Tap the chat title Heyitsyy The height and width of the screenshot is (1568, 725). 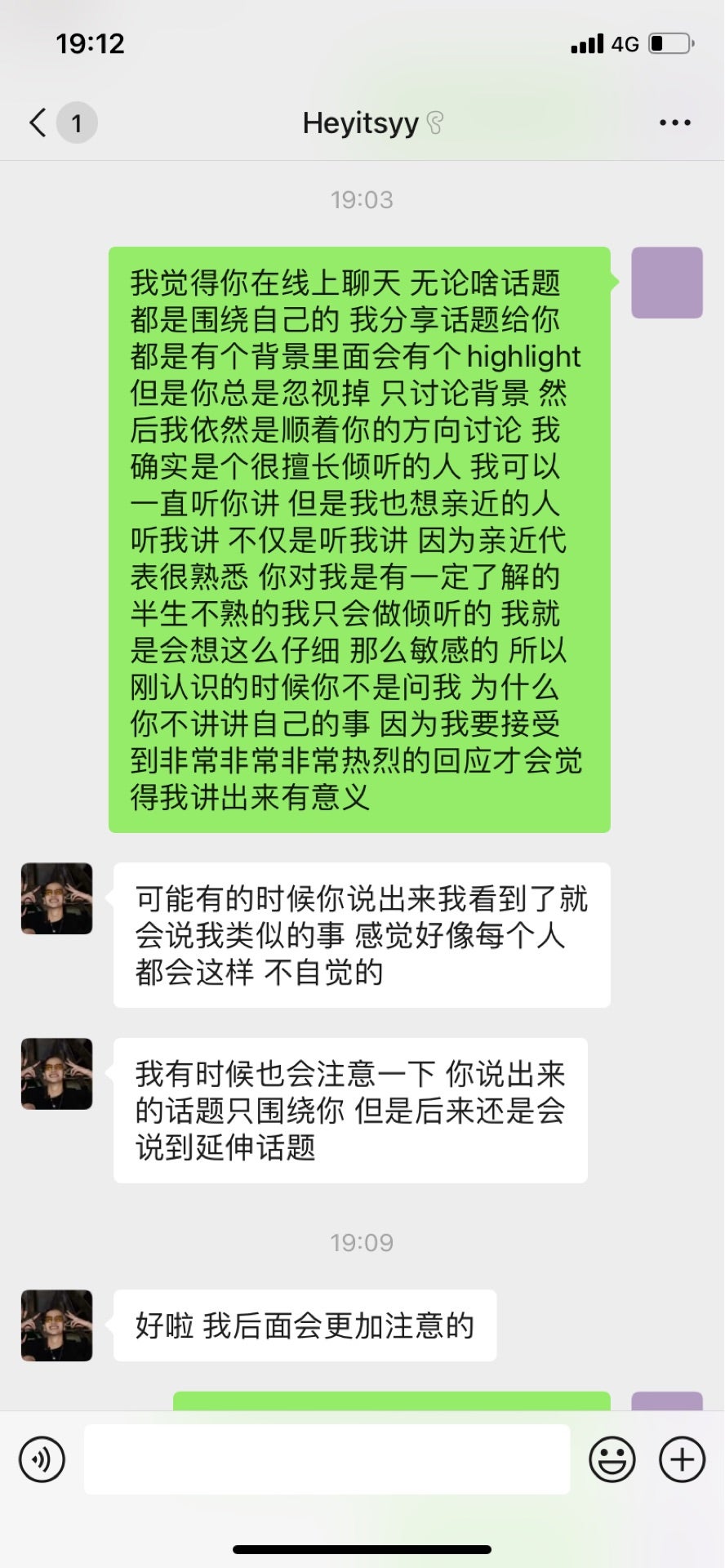363,122
